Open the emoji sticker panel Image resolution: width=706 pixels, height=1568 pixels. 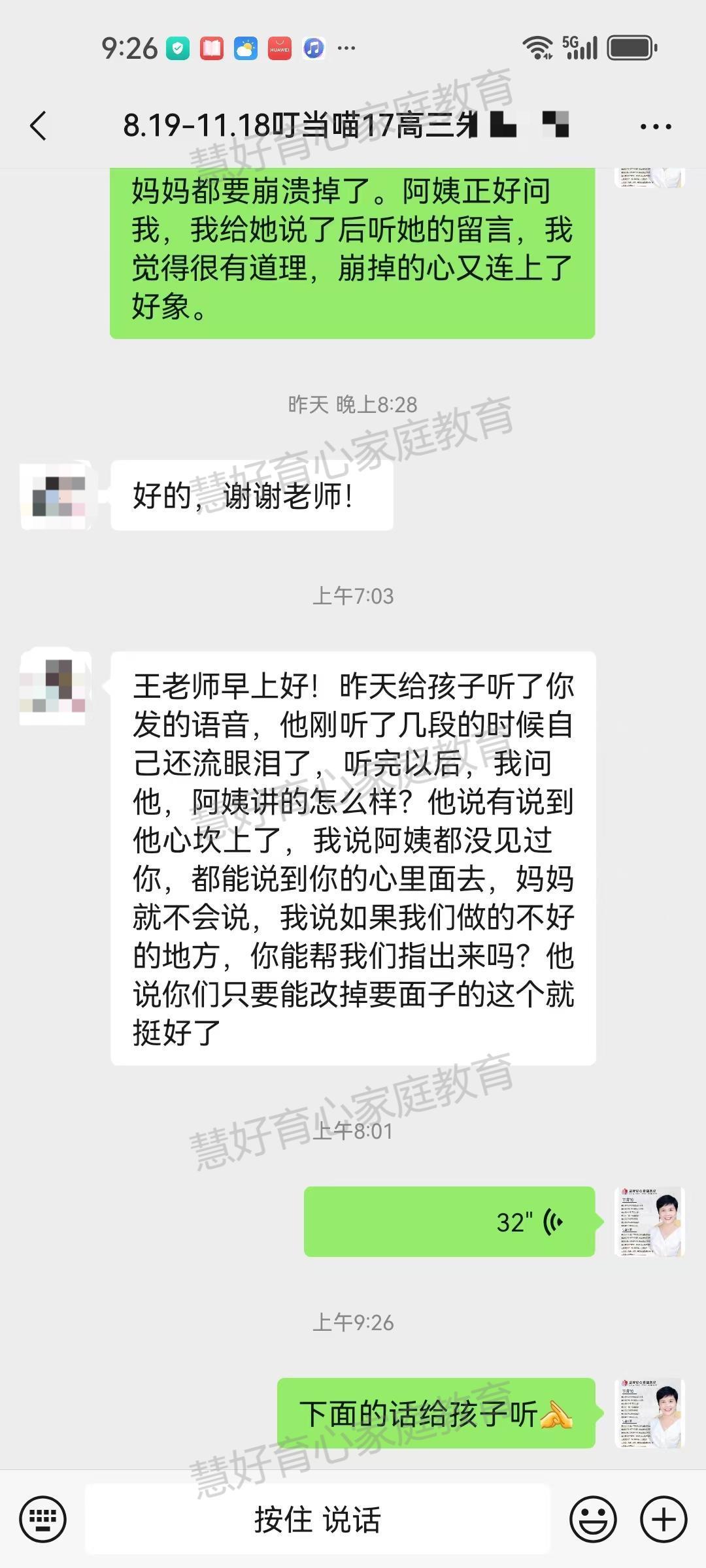point(593,1519)
